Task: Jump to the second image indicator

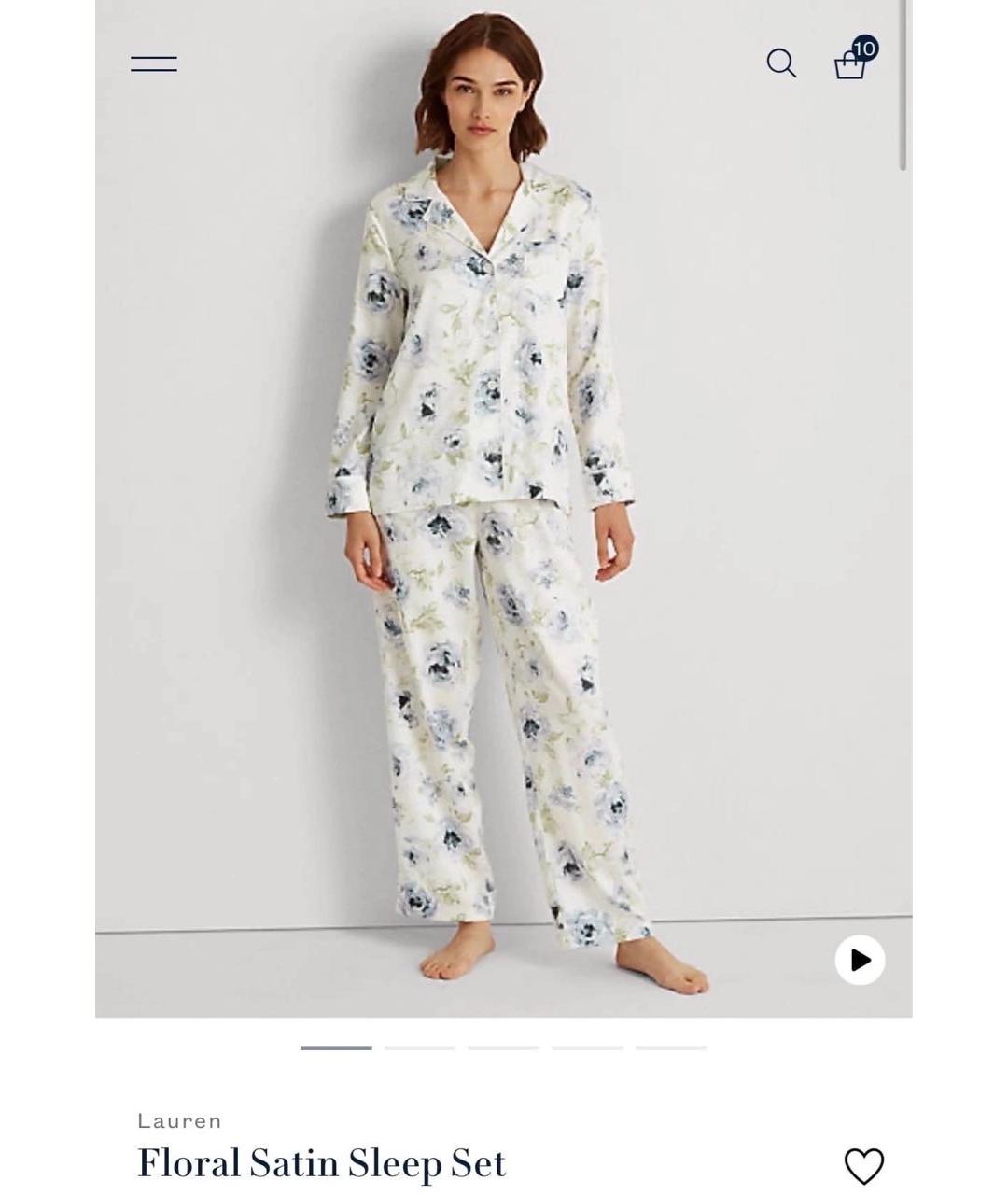Action: [x=420, y=1047]
